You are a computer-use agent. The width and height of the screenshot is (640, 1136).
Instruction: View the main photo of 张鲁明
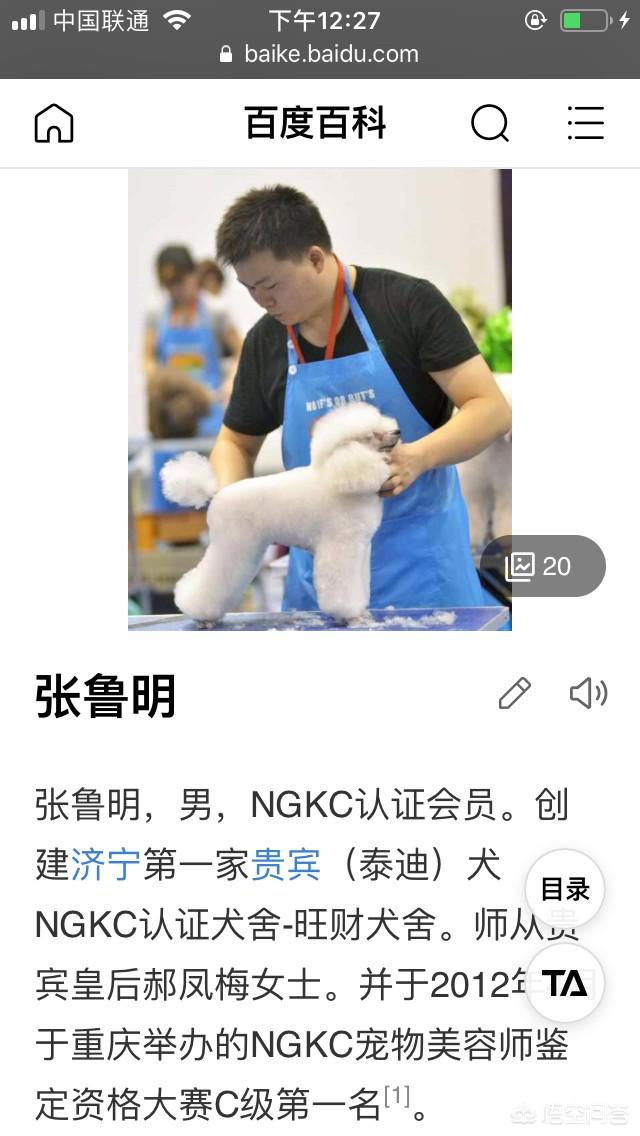click(320, 400)
